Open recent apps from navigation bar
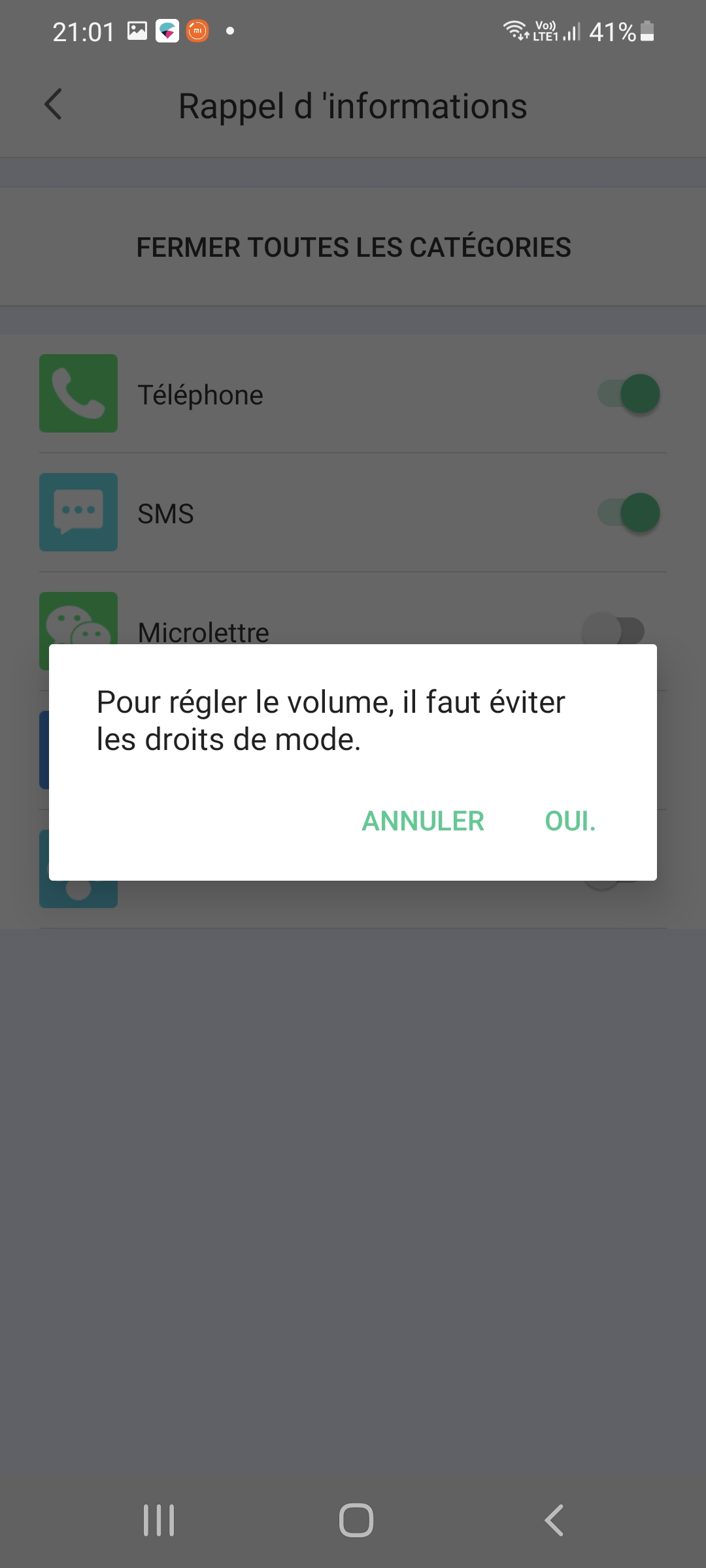Viewport: 706px width, 1568px height. click(159, 1520)
